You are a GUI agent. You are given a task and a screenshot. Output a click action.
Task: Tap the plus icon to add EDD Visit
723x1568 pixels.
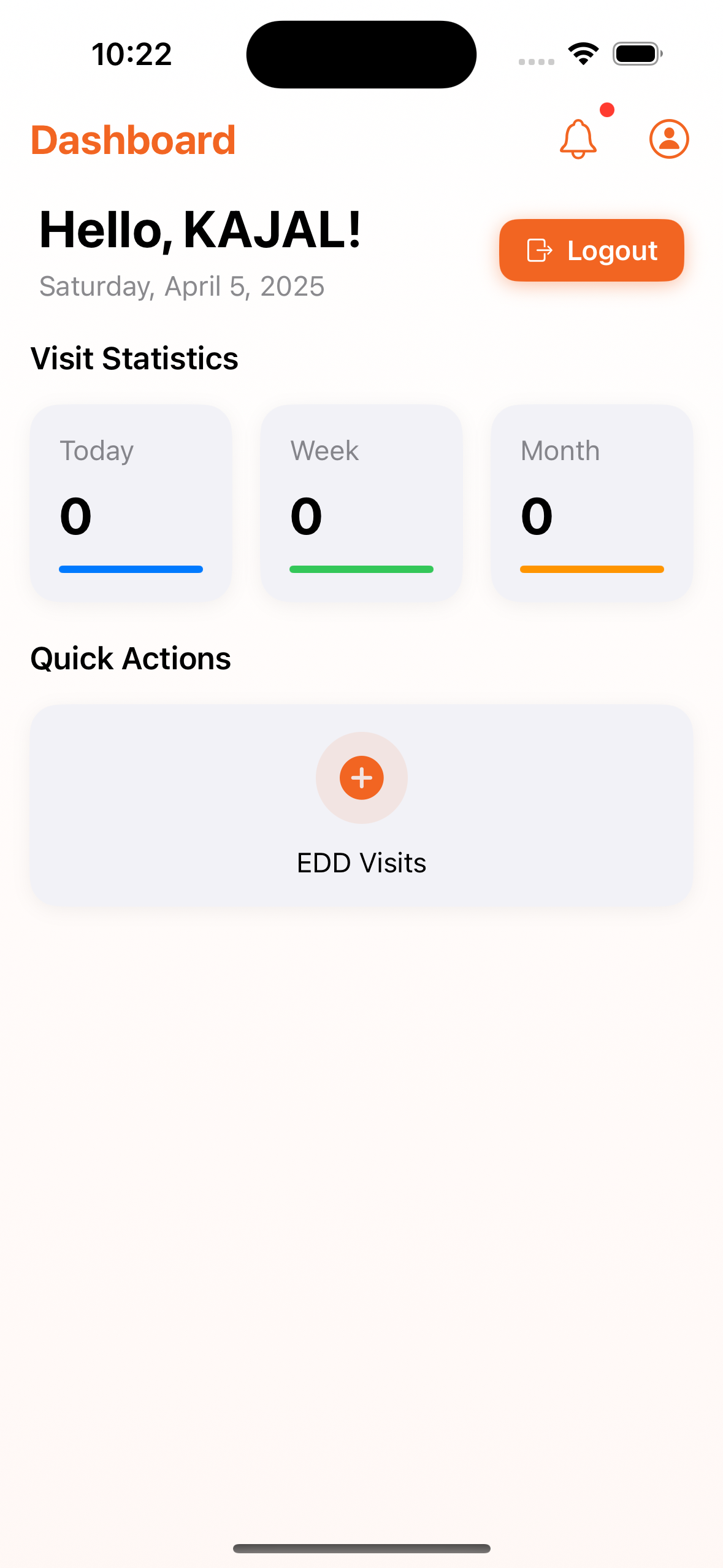[x=361, y=777]
